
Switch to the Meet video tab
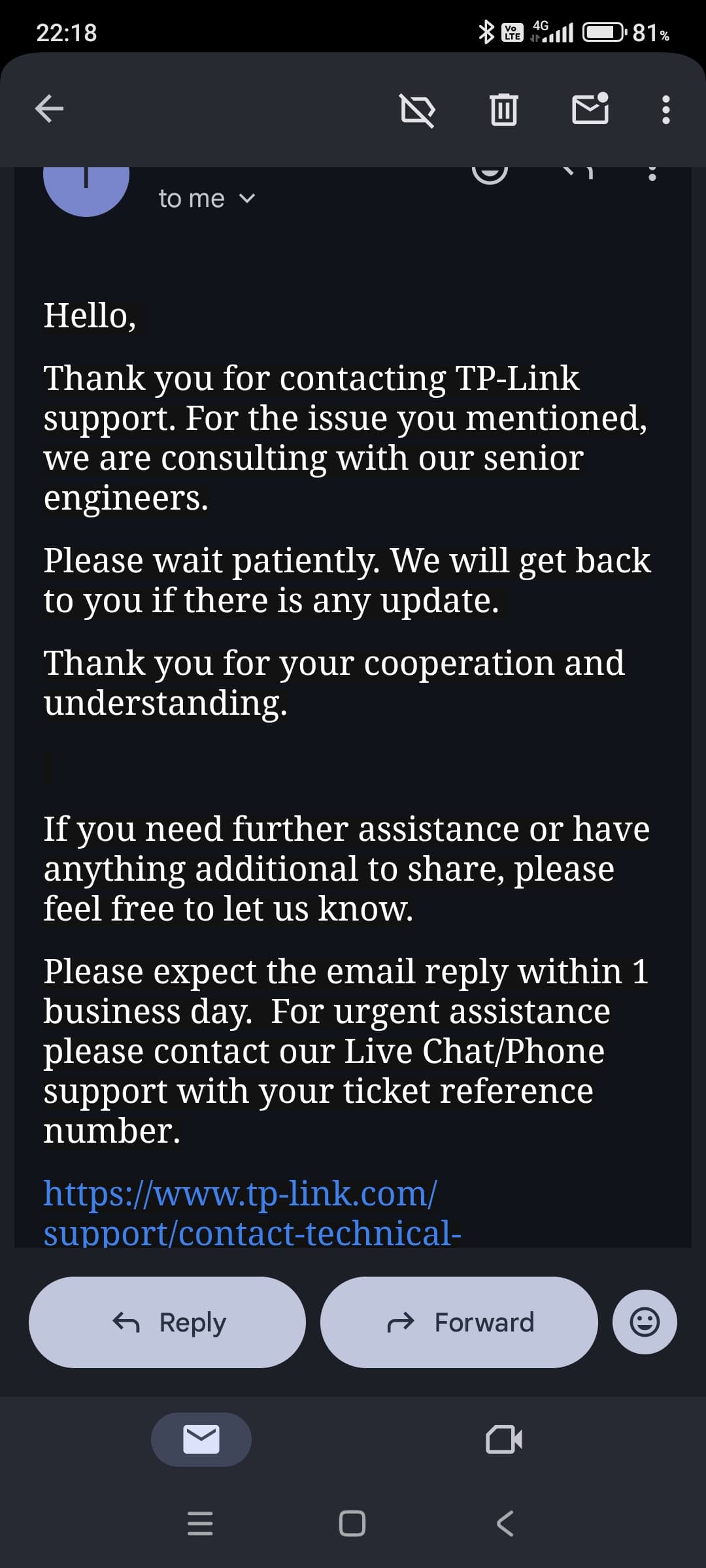tap(504, 1440)
